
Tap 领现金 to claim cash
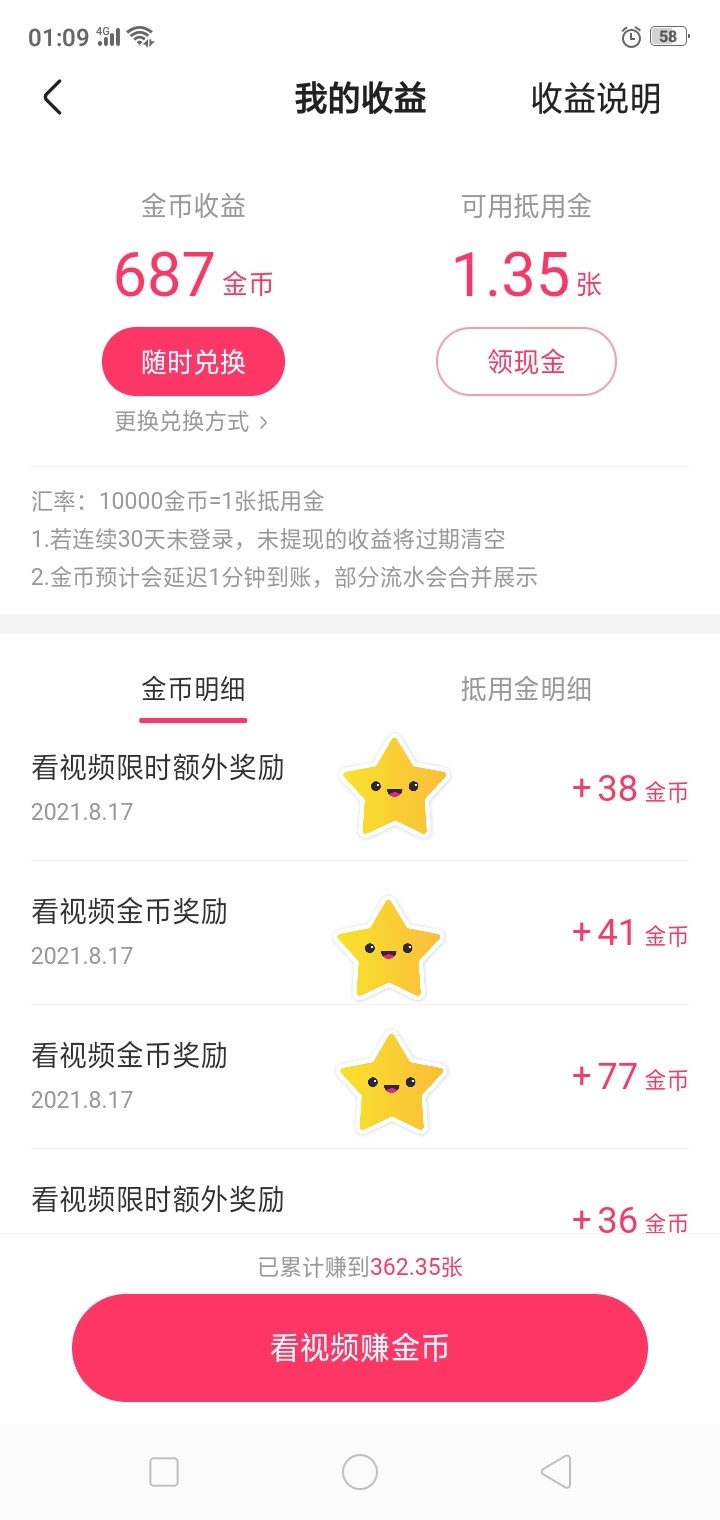tap(526, 361)
